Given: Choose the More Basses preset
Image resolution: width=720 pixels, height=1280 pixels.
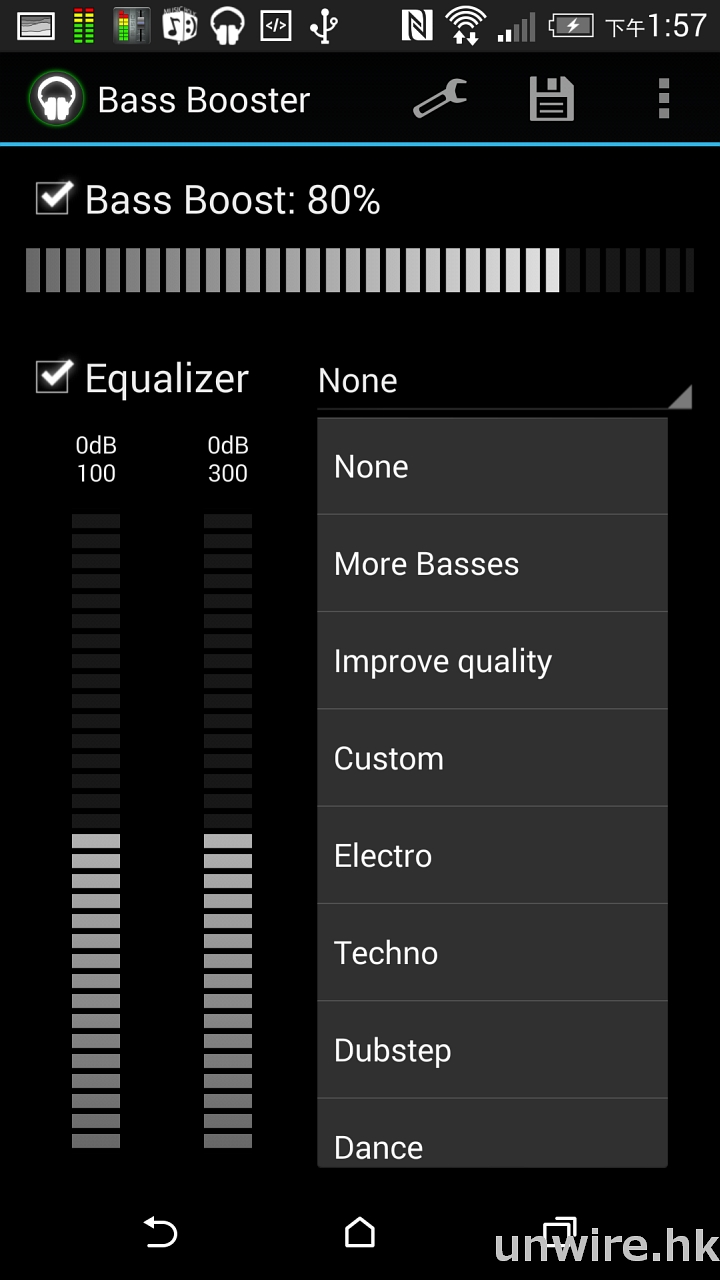Looking at the screenshot, I should point(492,564).
